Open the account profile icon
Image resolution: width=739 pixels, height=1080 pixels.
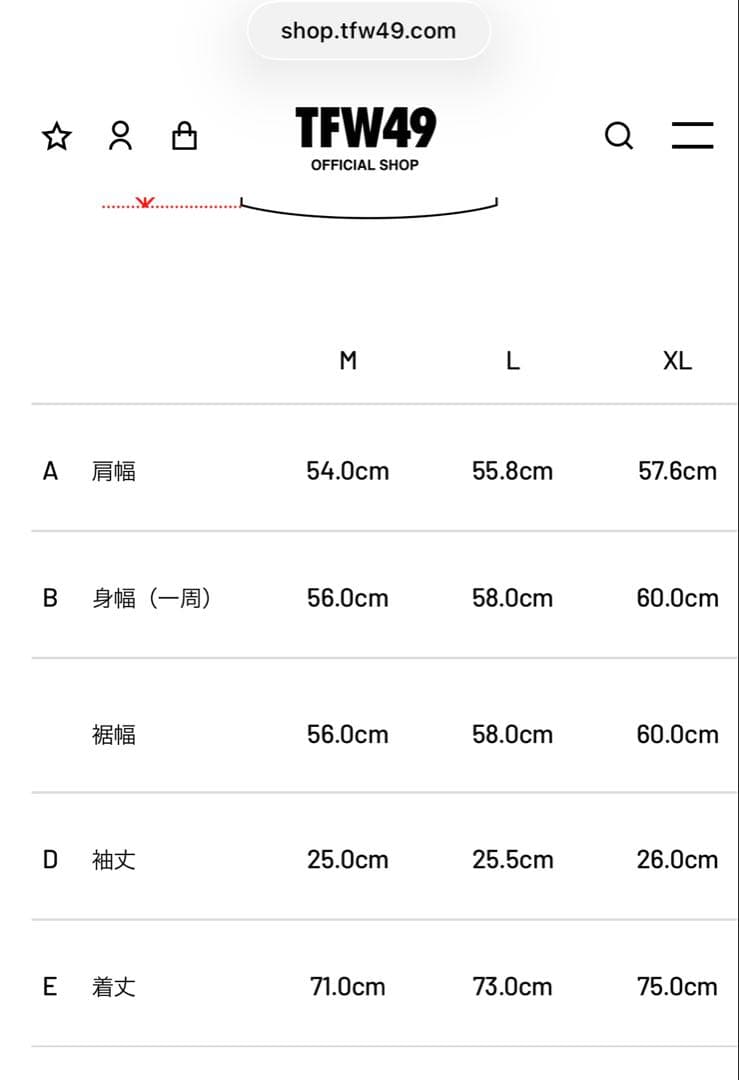(120, 136)
